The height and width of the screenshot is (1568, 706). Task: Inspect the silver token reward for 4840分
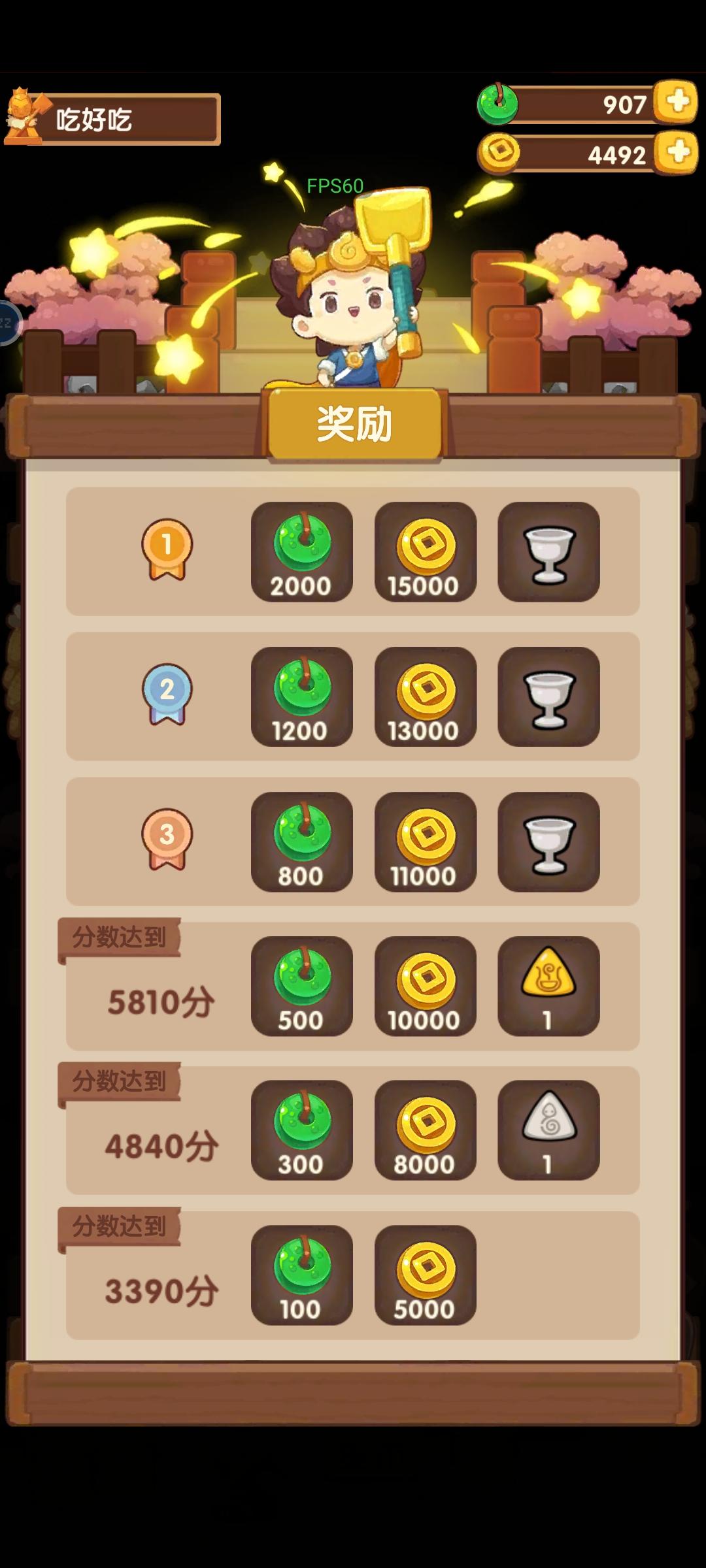(x=548, y=1131)
